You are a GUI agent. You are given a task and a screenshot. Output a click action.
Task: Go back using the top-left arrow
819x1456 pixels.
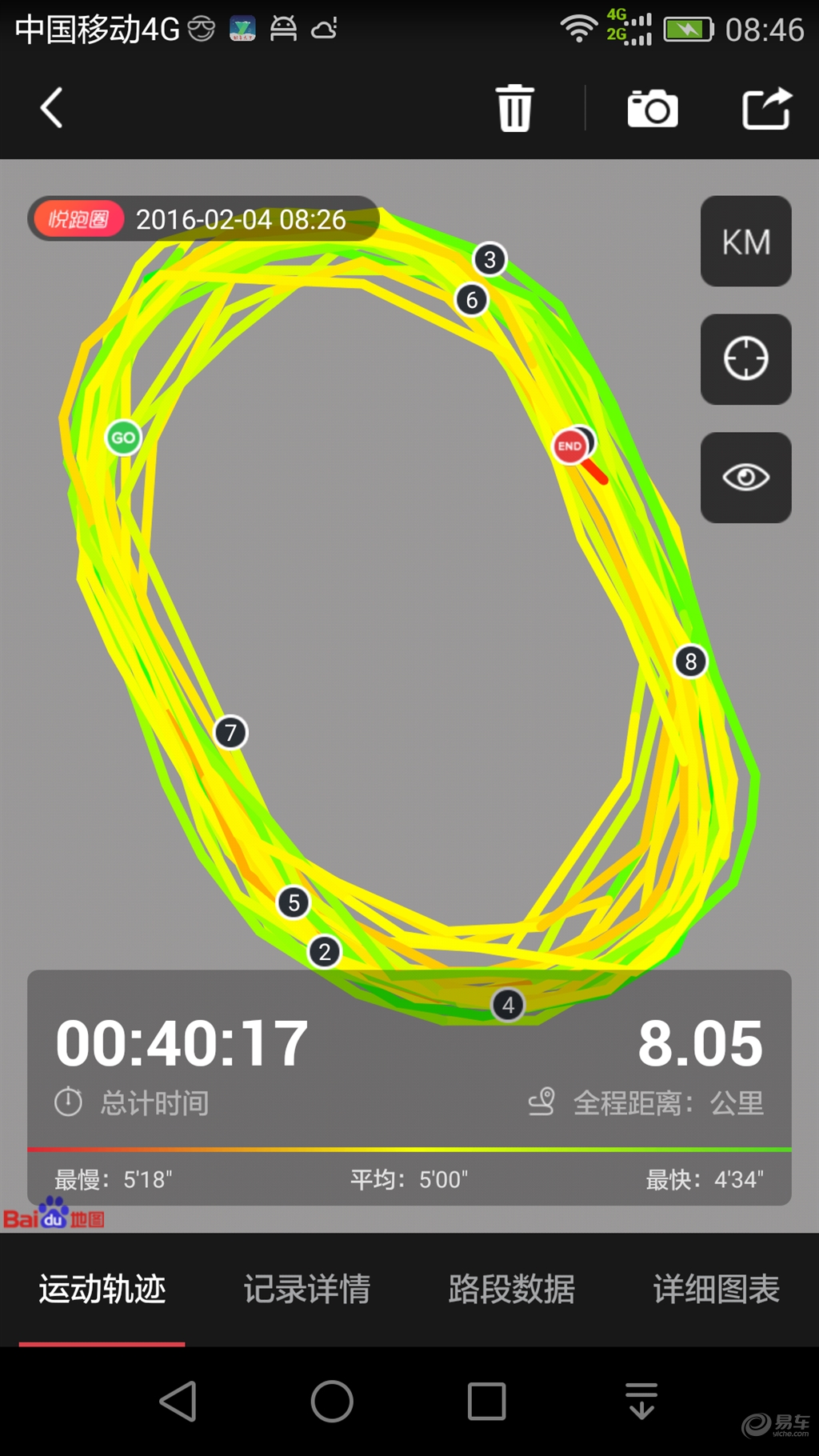pyautogui.click(x=52, y=108)
